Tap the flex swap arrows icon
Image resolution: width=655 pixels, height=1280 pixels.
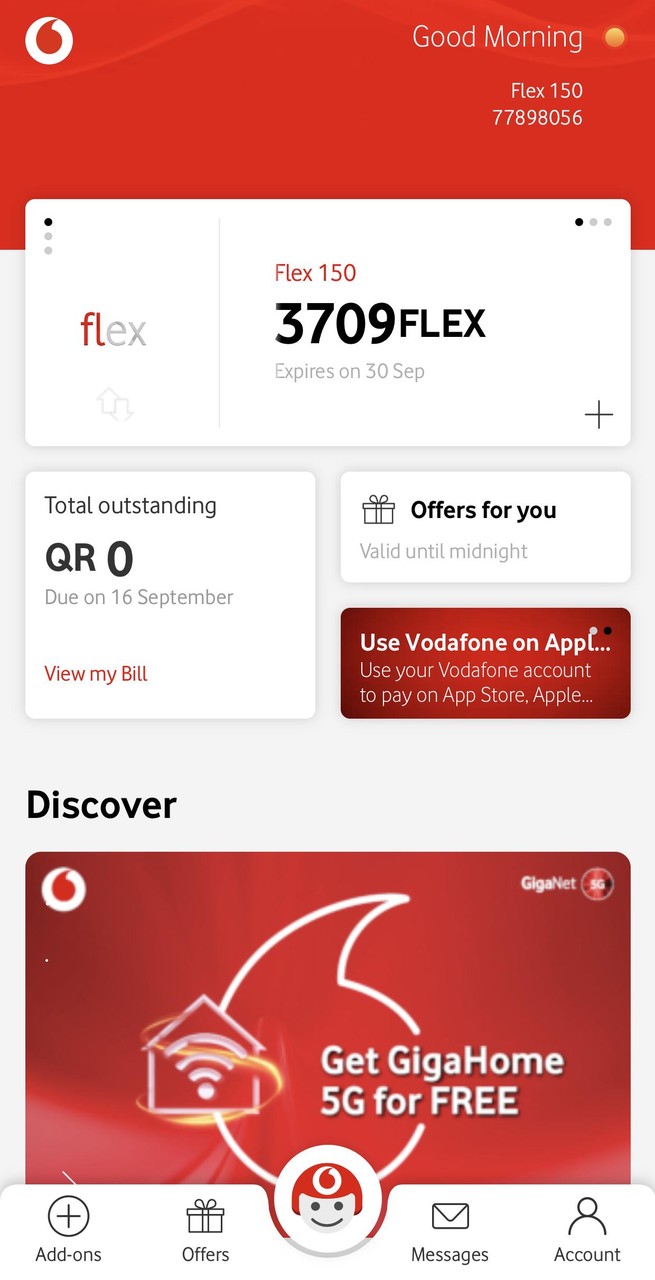coord(115,404)
